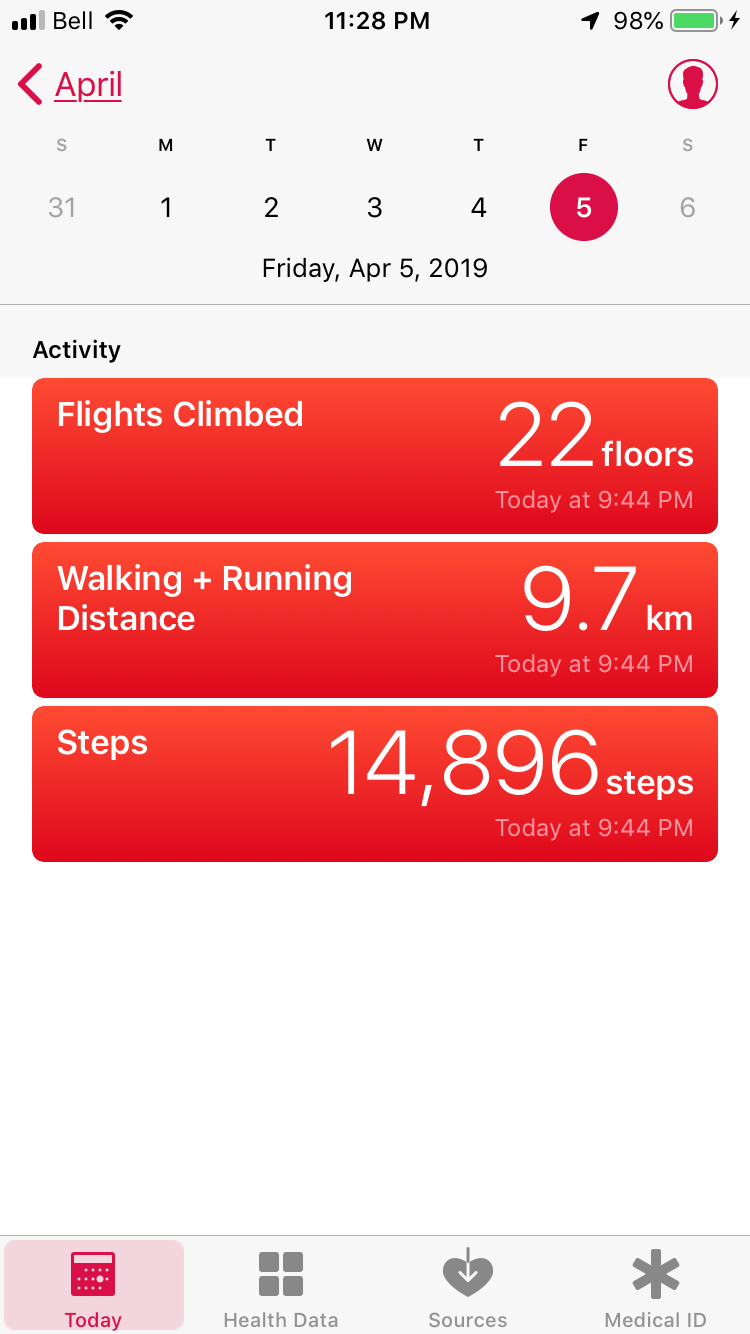Open the Flights Climbed card
This screenshot has height=1334, width=750.
click(x=375, y=456)
